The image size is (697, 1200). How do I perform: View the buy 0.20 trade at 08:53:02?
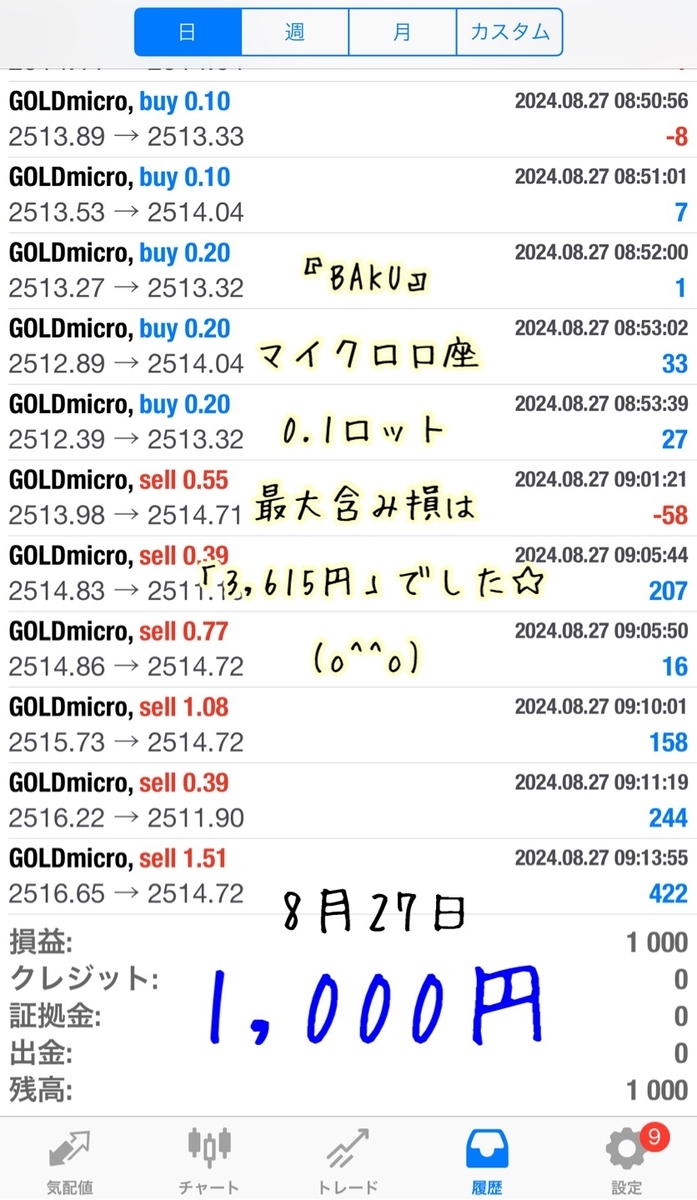tap(348, 346)
